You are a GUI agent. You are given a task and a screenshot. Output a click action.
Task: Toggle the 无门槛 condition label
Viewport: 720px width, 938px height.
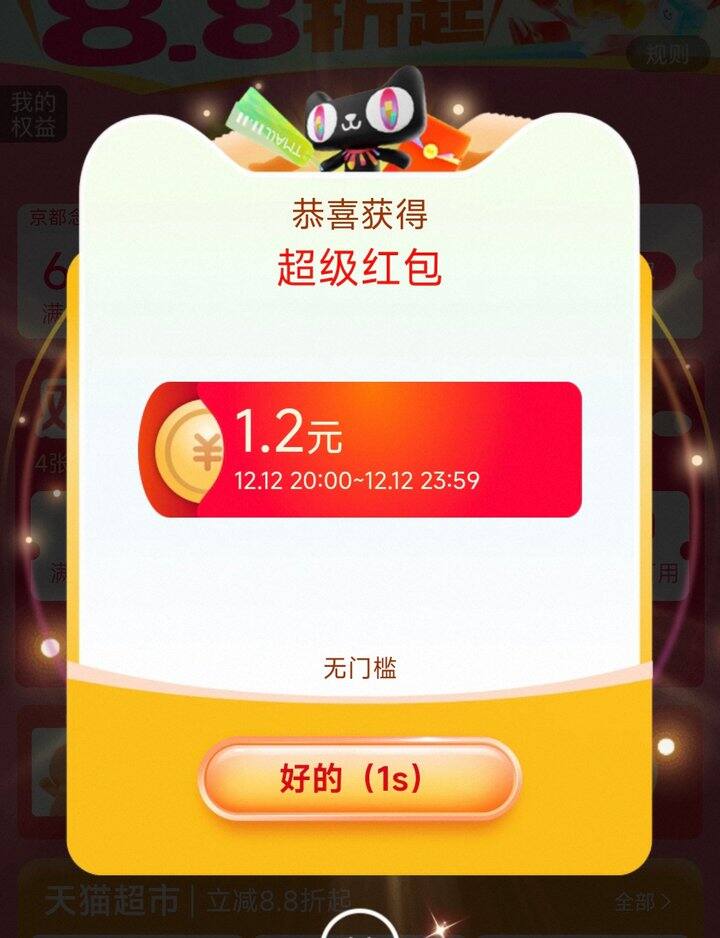pos(360,669)
